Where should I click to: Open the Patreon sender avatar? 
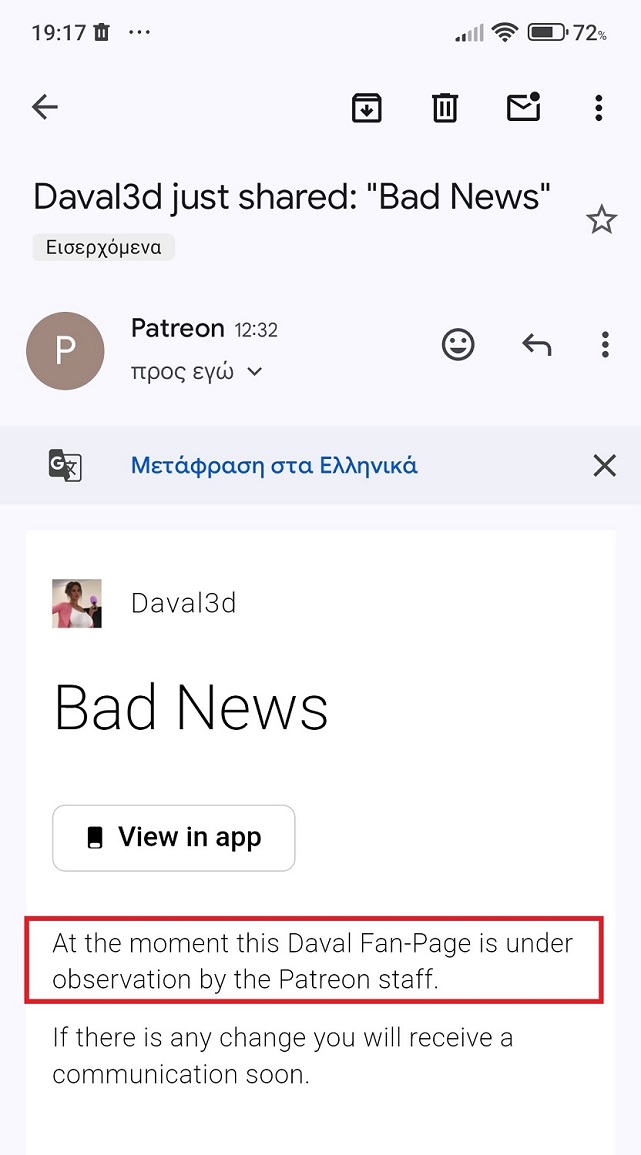click(65, 351)
